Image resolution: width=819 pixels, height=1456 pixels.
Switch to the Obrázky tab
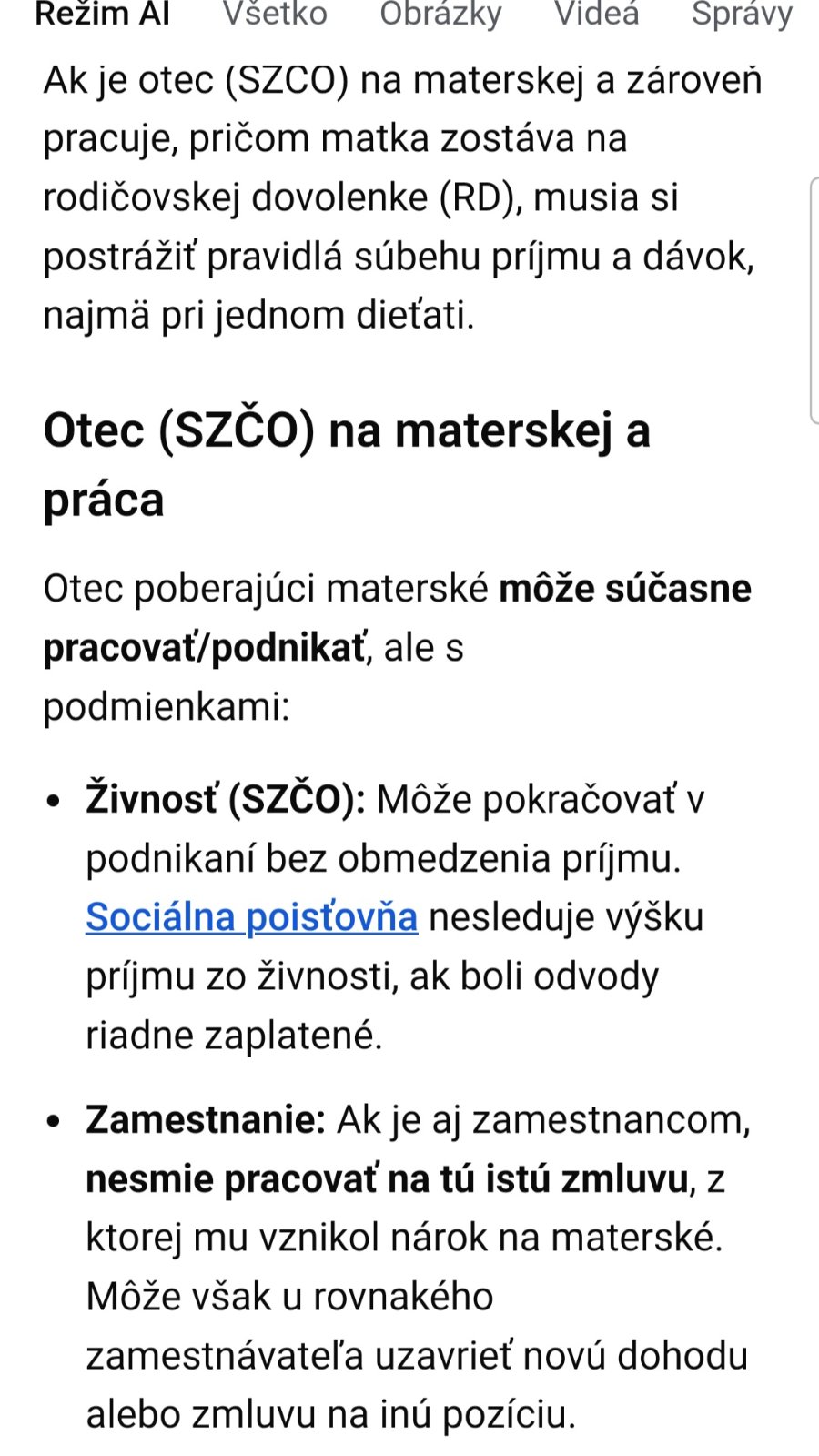coord(440,15)
